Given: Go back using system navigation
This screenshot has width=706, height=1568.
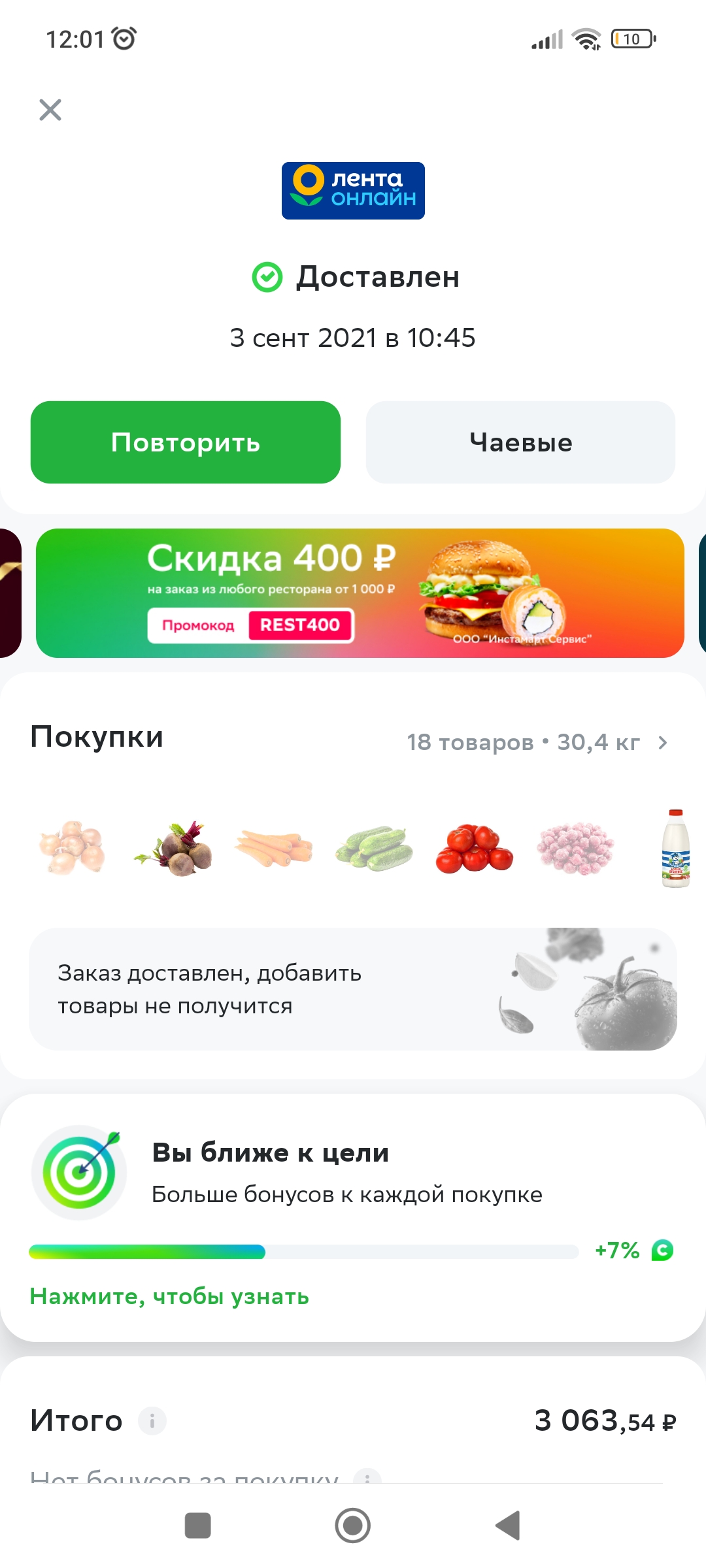Looking at the screenshot, I should (508, 1526).
